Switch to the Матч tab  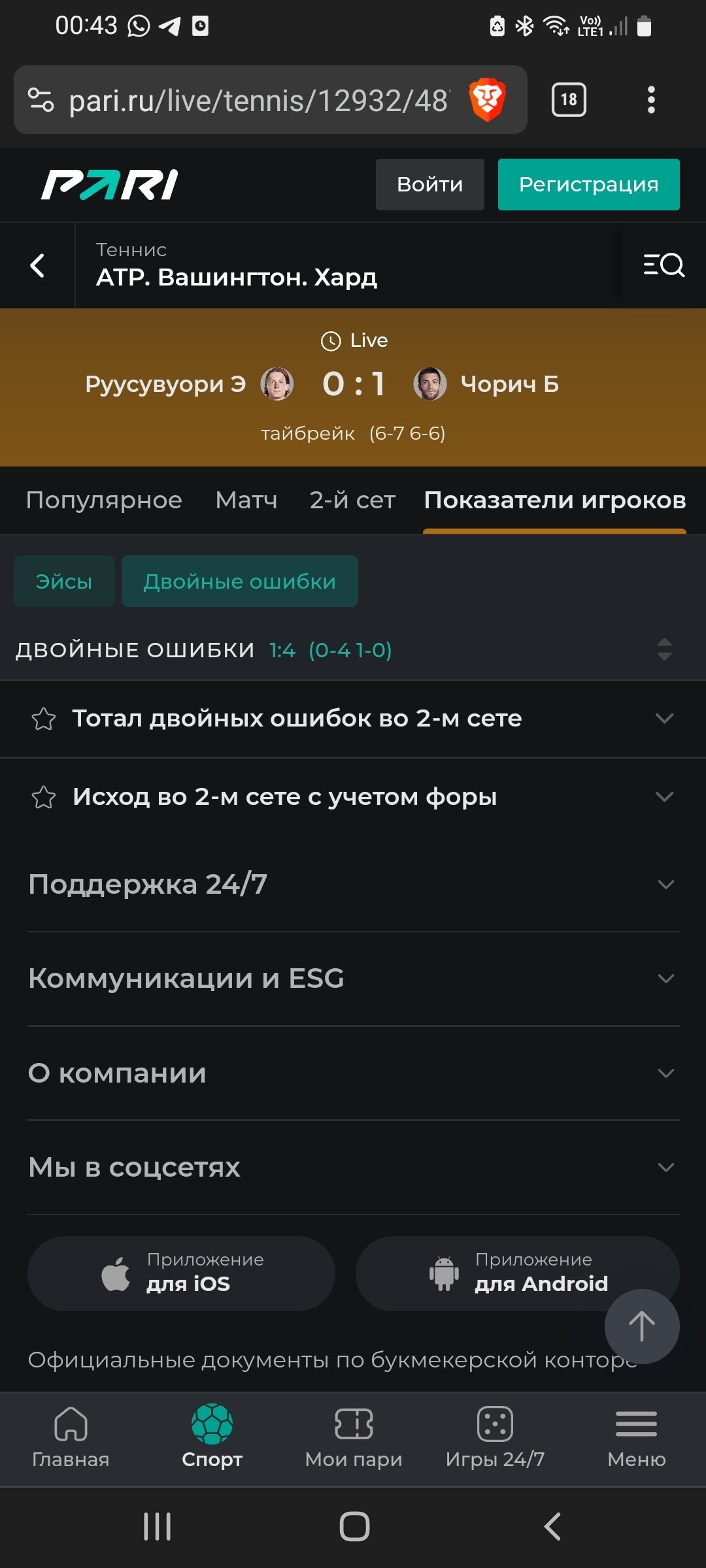[x=246, y=500]
